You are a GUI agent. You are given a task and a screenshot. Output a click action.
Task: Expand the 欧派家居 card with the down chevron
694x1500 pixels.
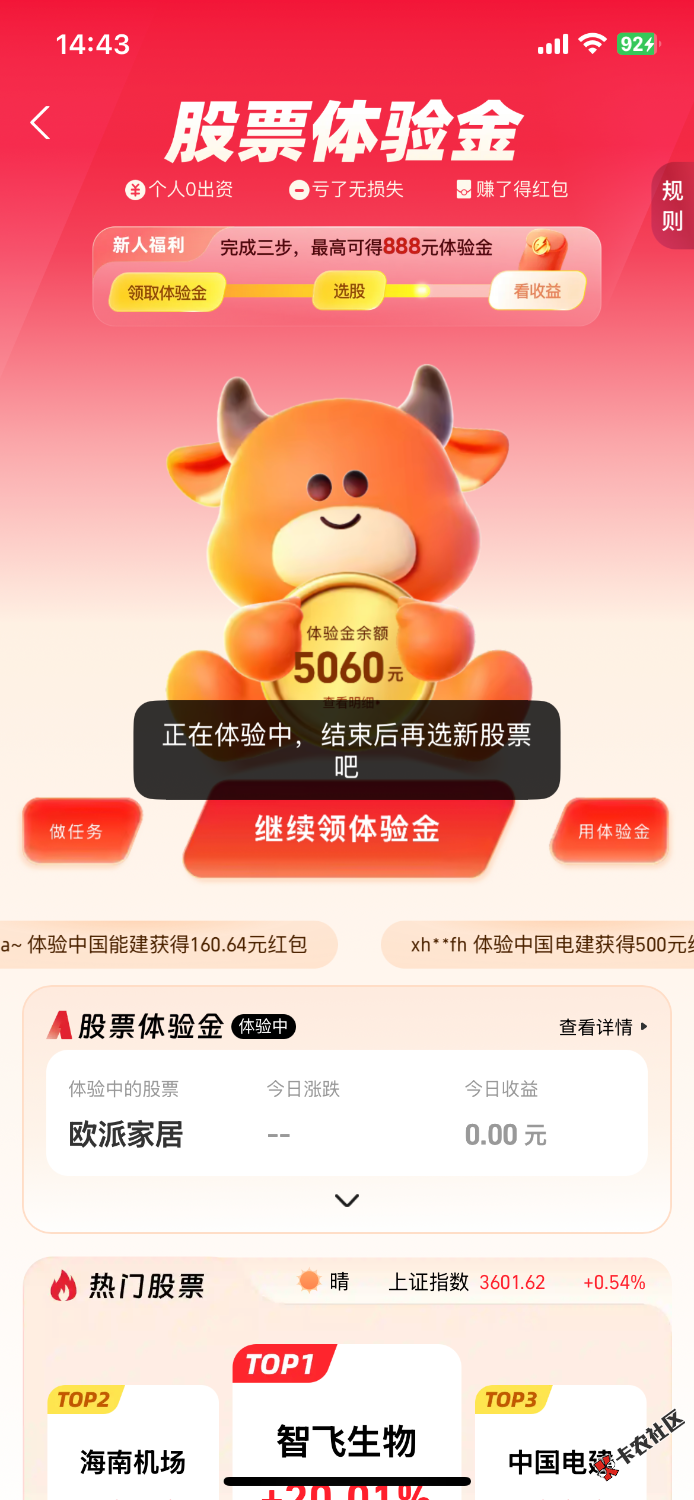tap(347, 1200)
